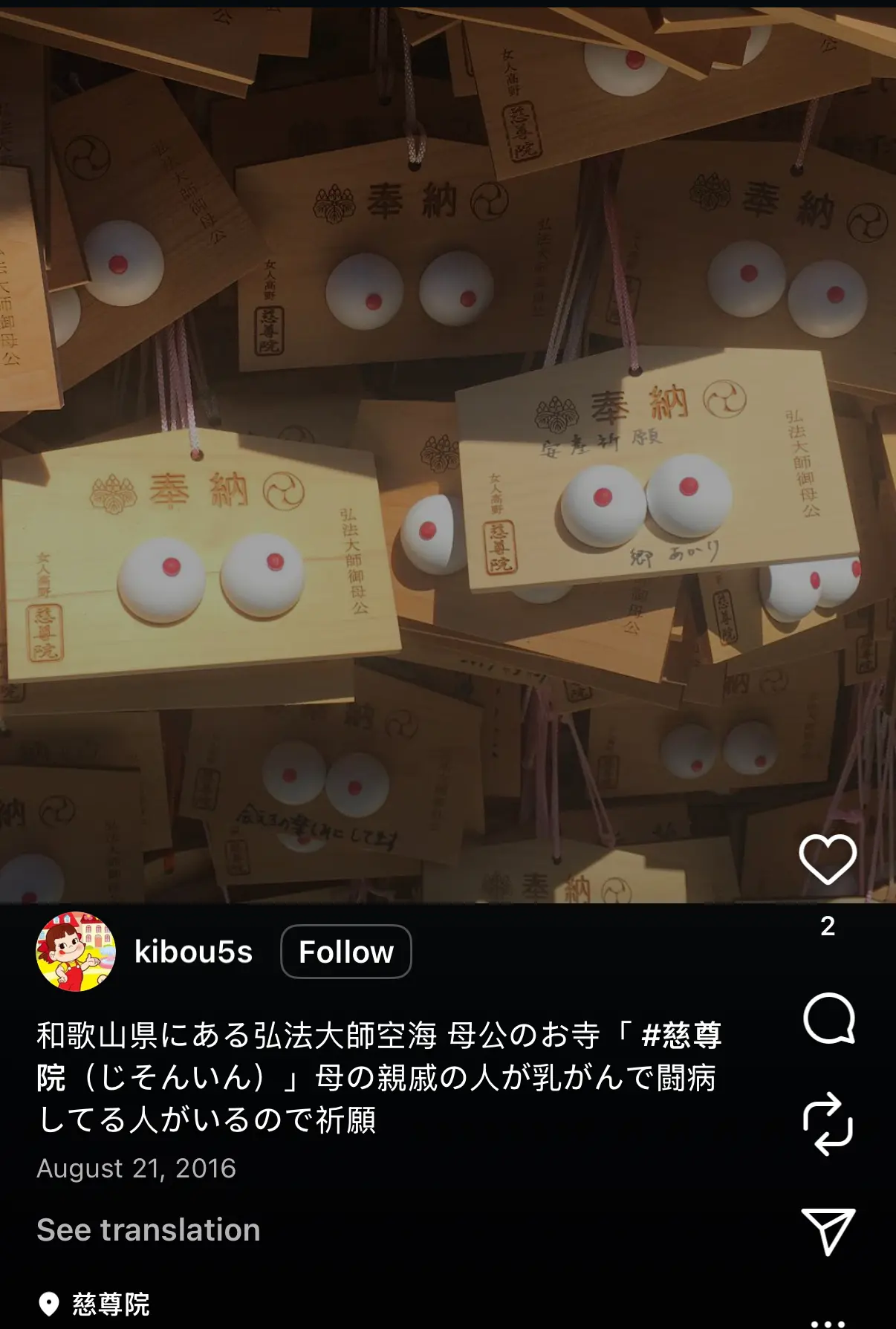Follow the kibou5s account
896x1329 pixels.
pyautogui.click(x=345, y=952)
